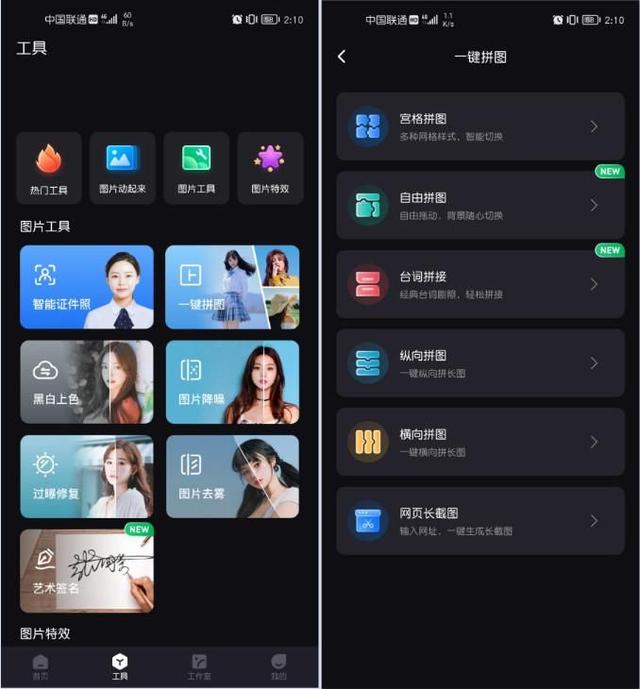Viewport: 640px width, 689px height.
Task: Launch the 一键拼图 tool card
Action: coord(232,287)
